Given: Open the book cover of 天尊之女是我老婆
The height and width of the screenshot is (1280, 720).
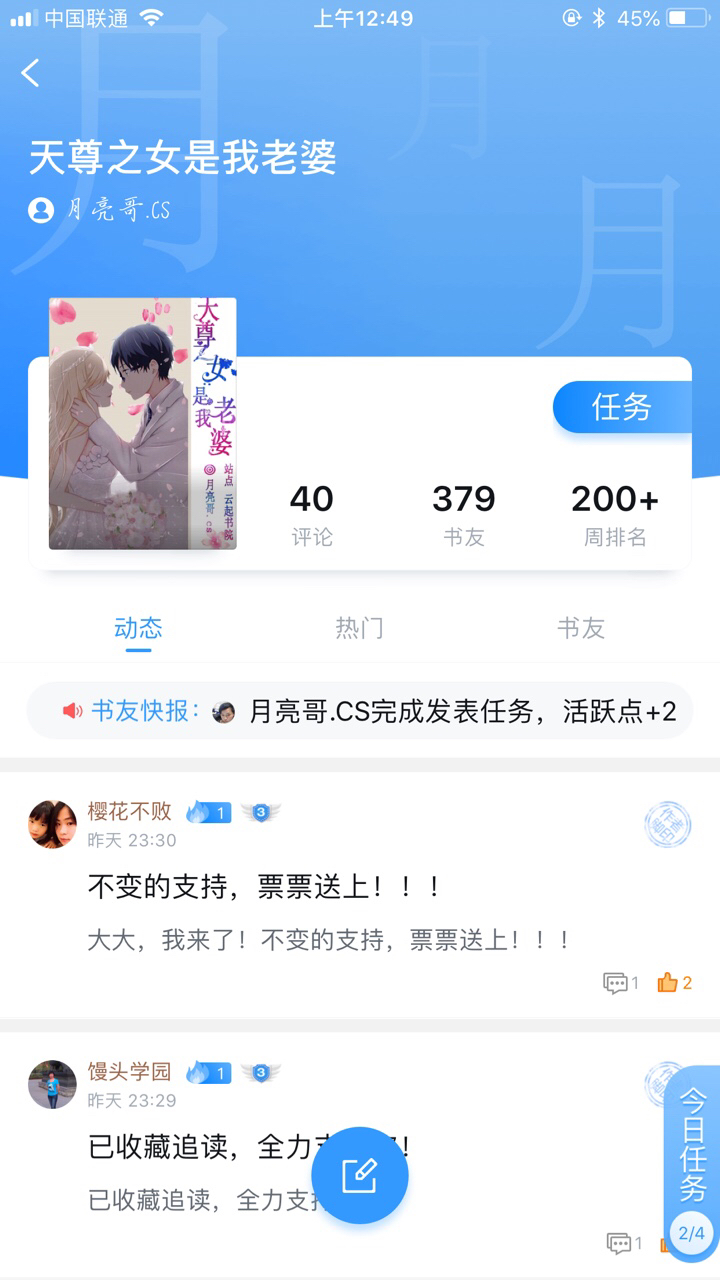Looking at the screenshot, I should [142, 423].
